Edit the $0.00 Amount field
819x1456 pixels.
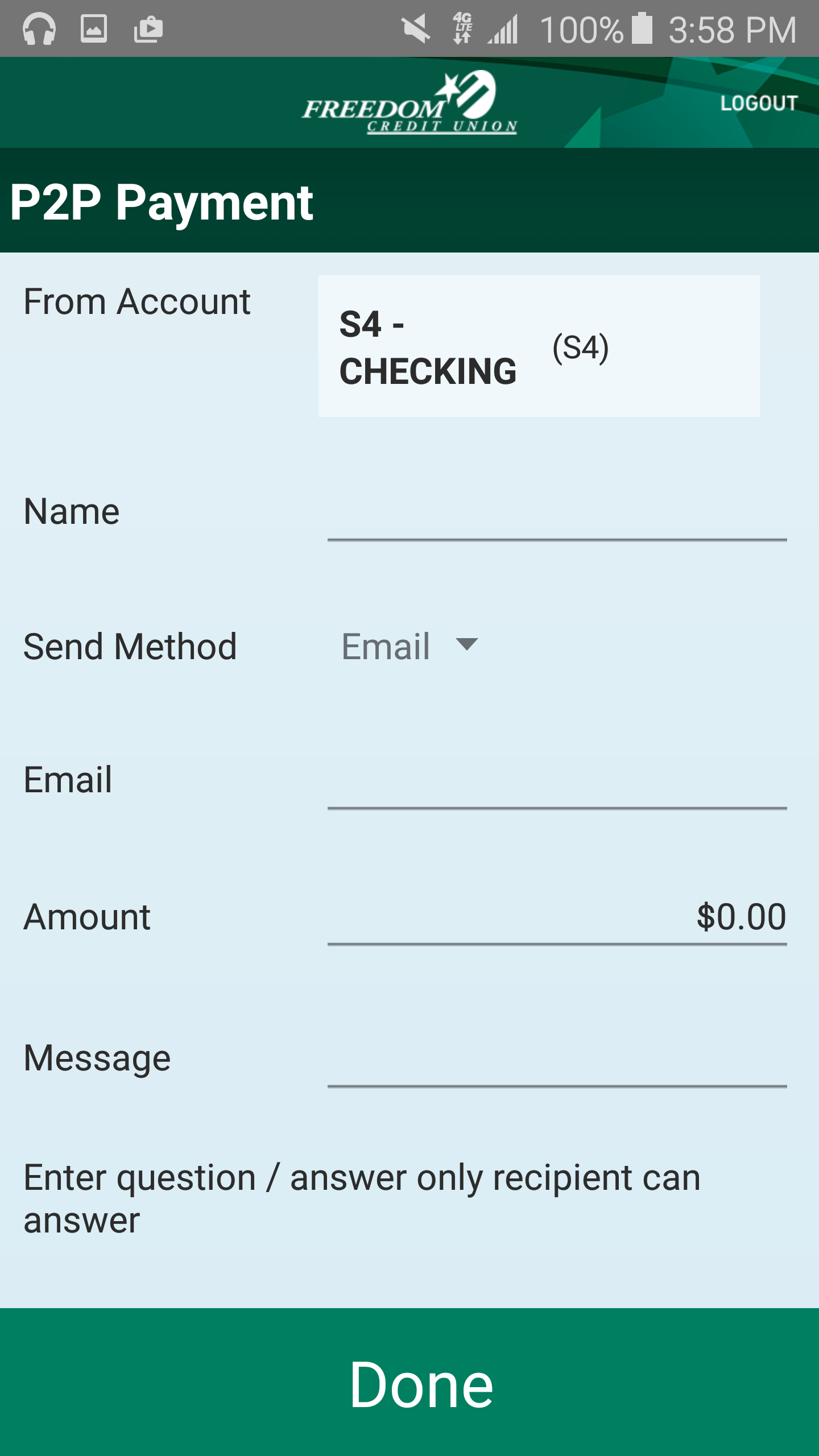[556, 917]
